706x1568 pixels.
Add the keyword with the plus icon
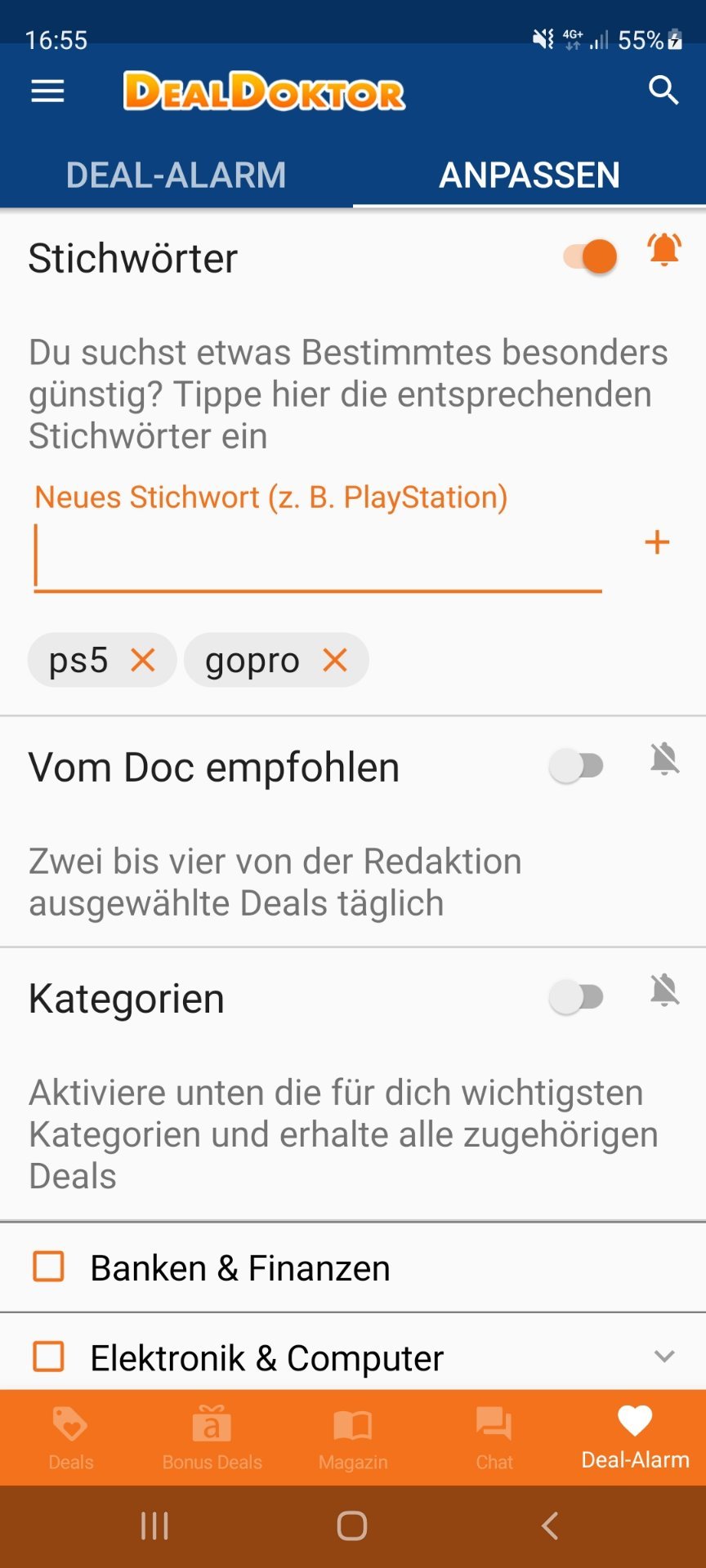point(657,542)
